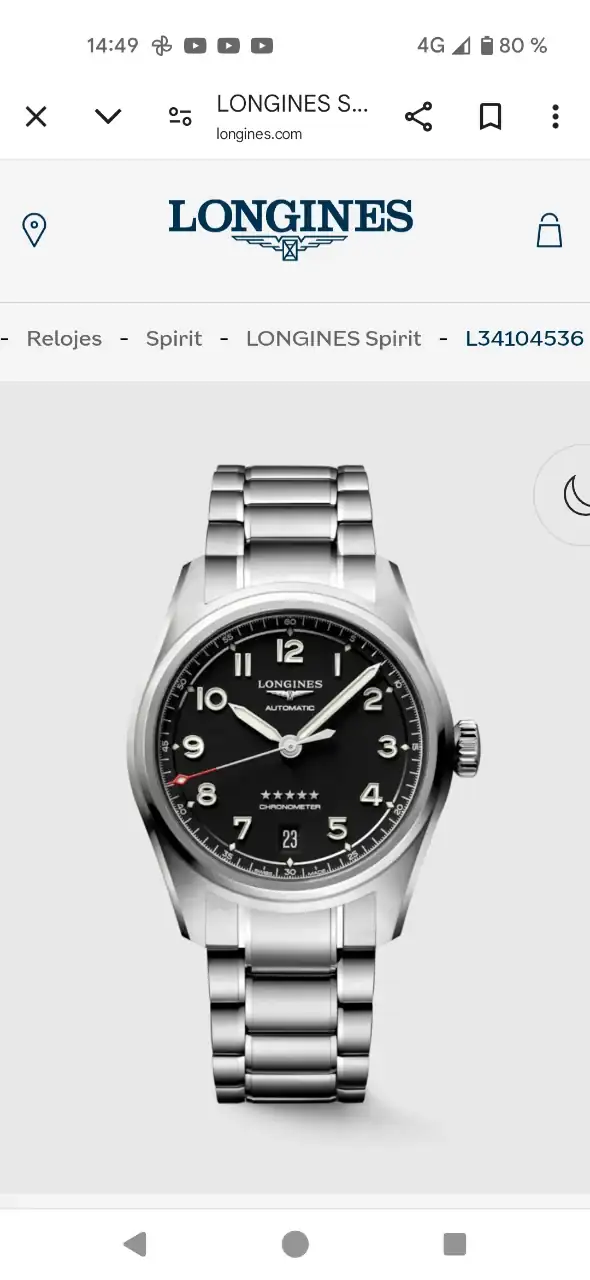Open site settings next to the URL
Image resolution: width=590 pixels, height=1280 pixels.
point(180,117)
